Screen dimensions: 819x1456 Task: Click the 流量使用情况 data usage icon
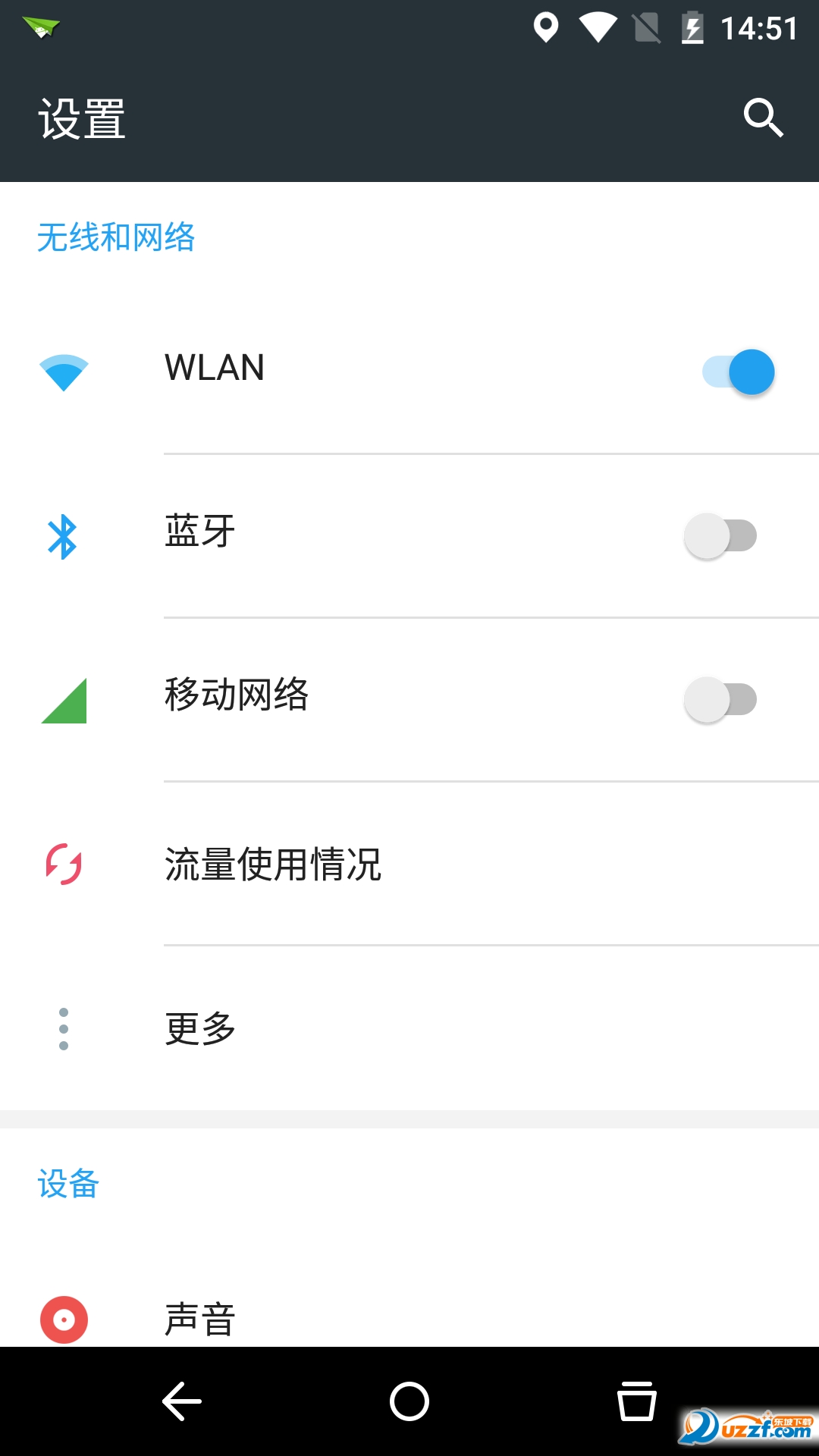[x=64, y=864]
